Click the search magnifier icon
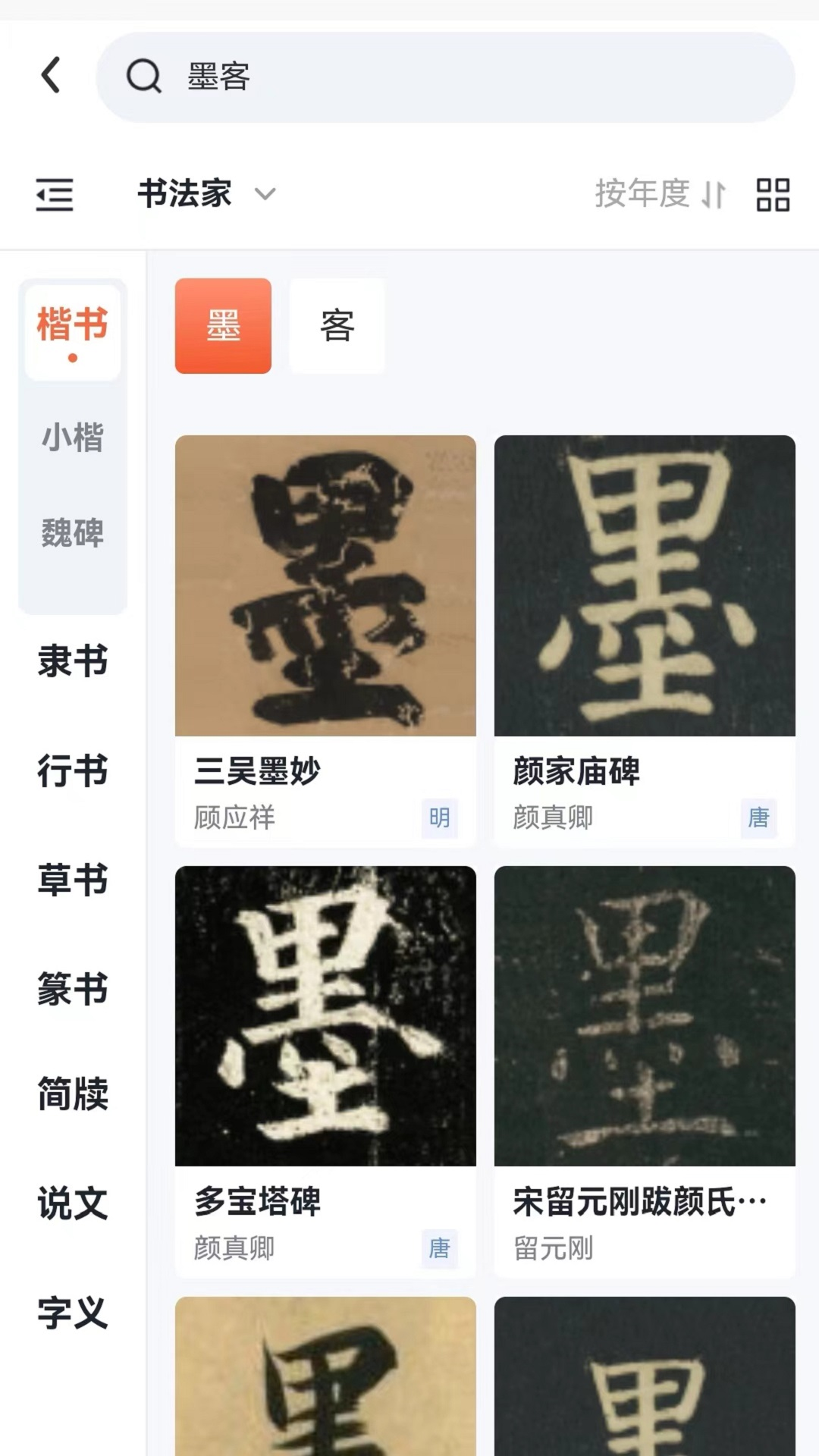 point(146,77)
